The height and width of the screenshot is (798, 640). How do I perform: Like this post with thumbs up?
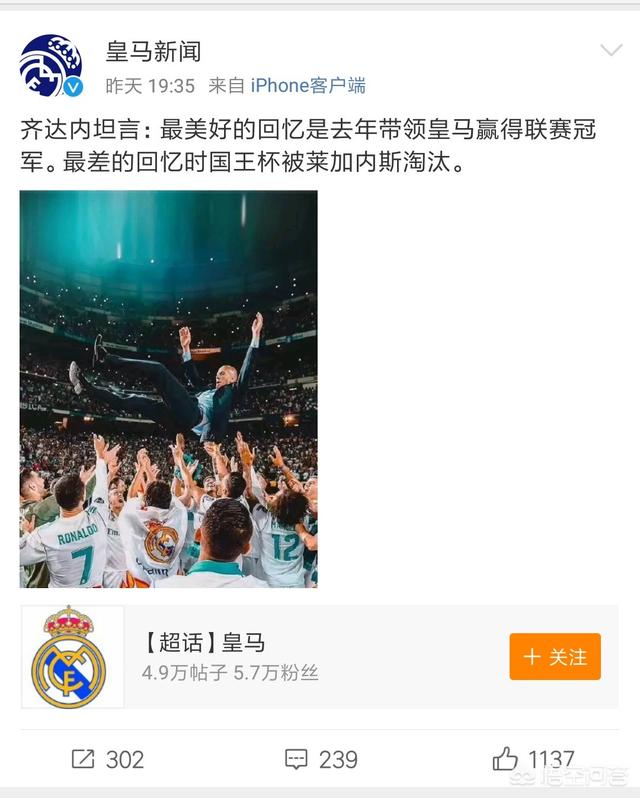point(532,759)
